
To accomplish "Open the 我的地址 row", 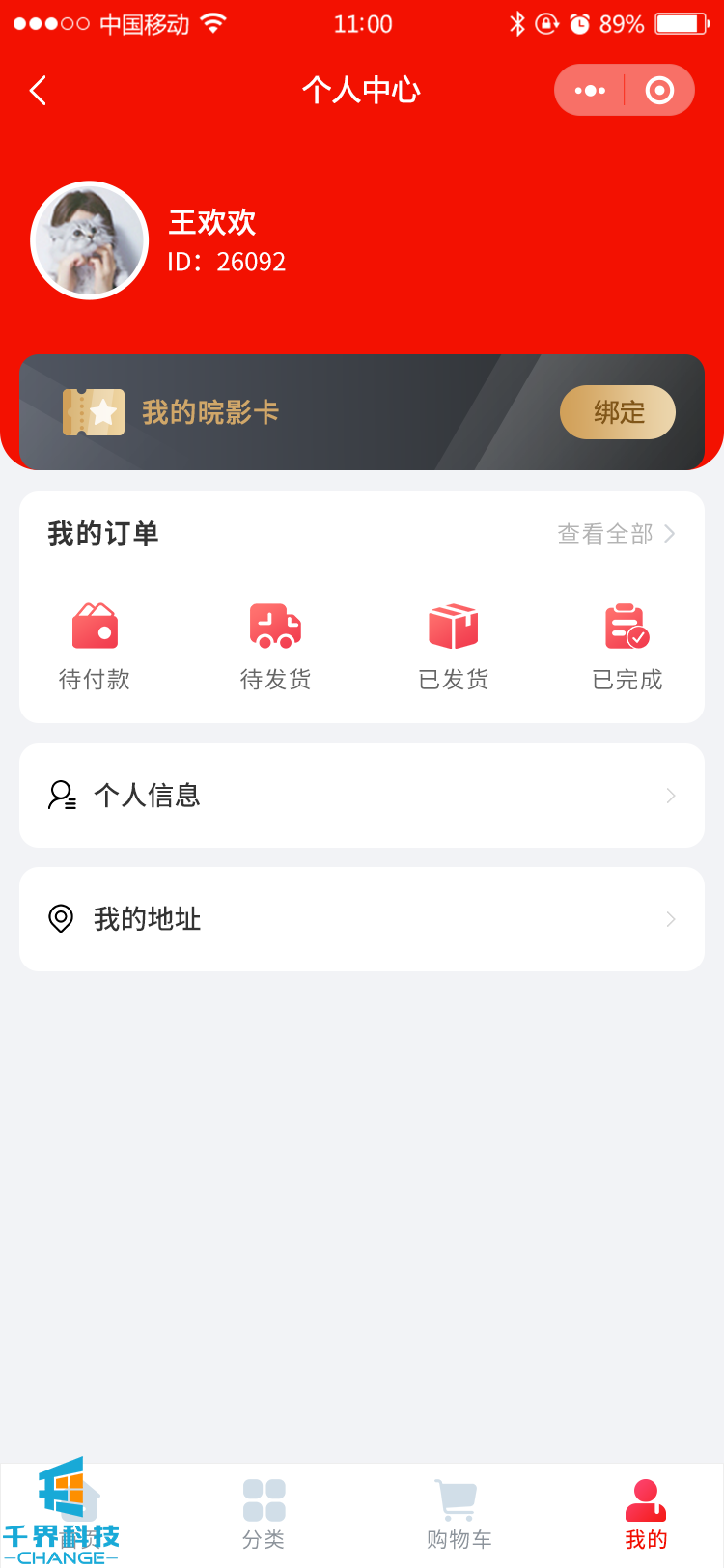I will (x=362, y=919).
